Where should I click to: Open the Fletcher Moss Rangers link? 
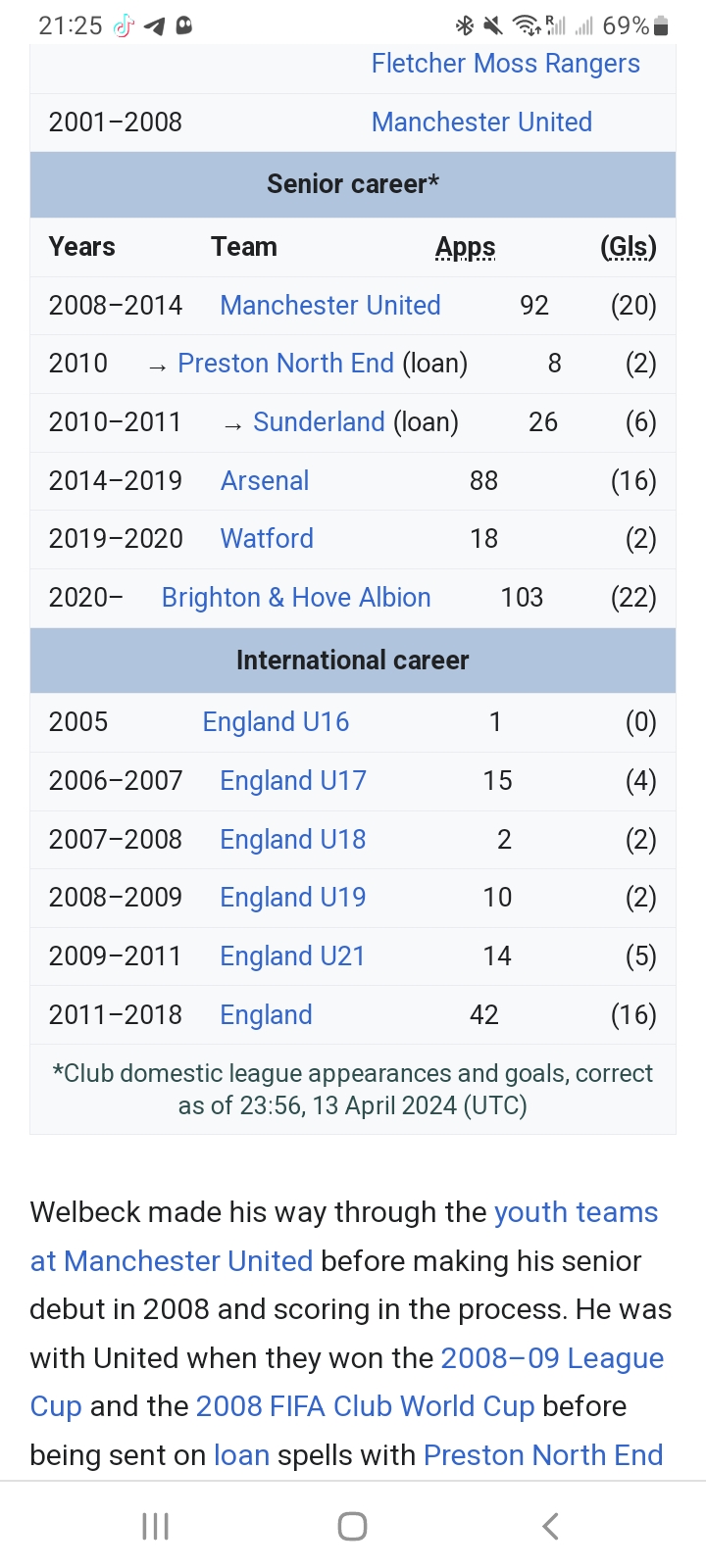click(x=505, y=64)
